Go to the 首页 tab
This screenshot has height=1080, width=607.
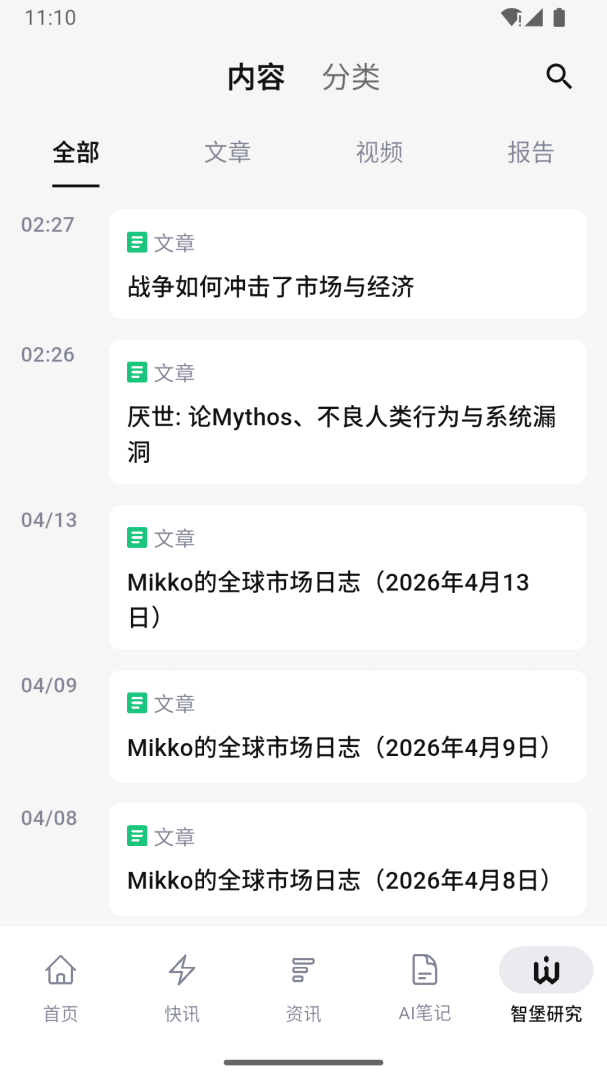[60, 986]
